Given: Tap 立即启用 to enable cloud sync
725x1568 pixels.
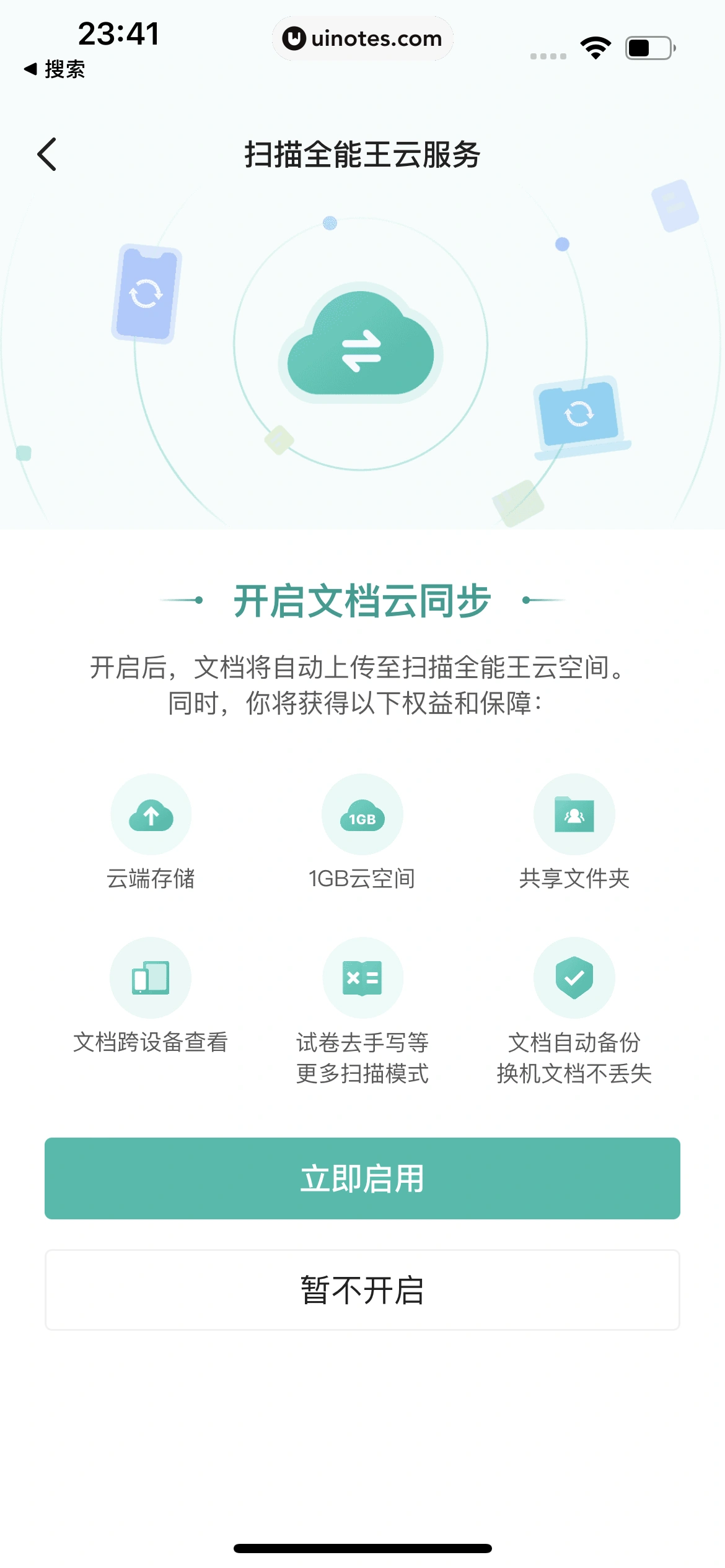Looking at the screenshot, I should click(362, 1178).
